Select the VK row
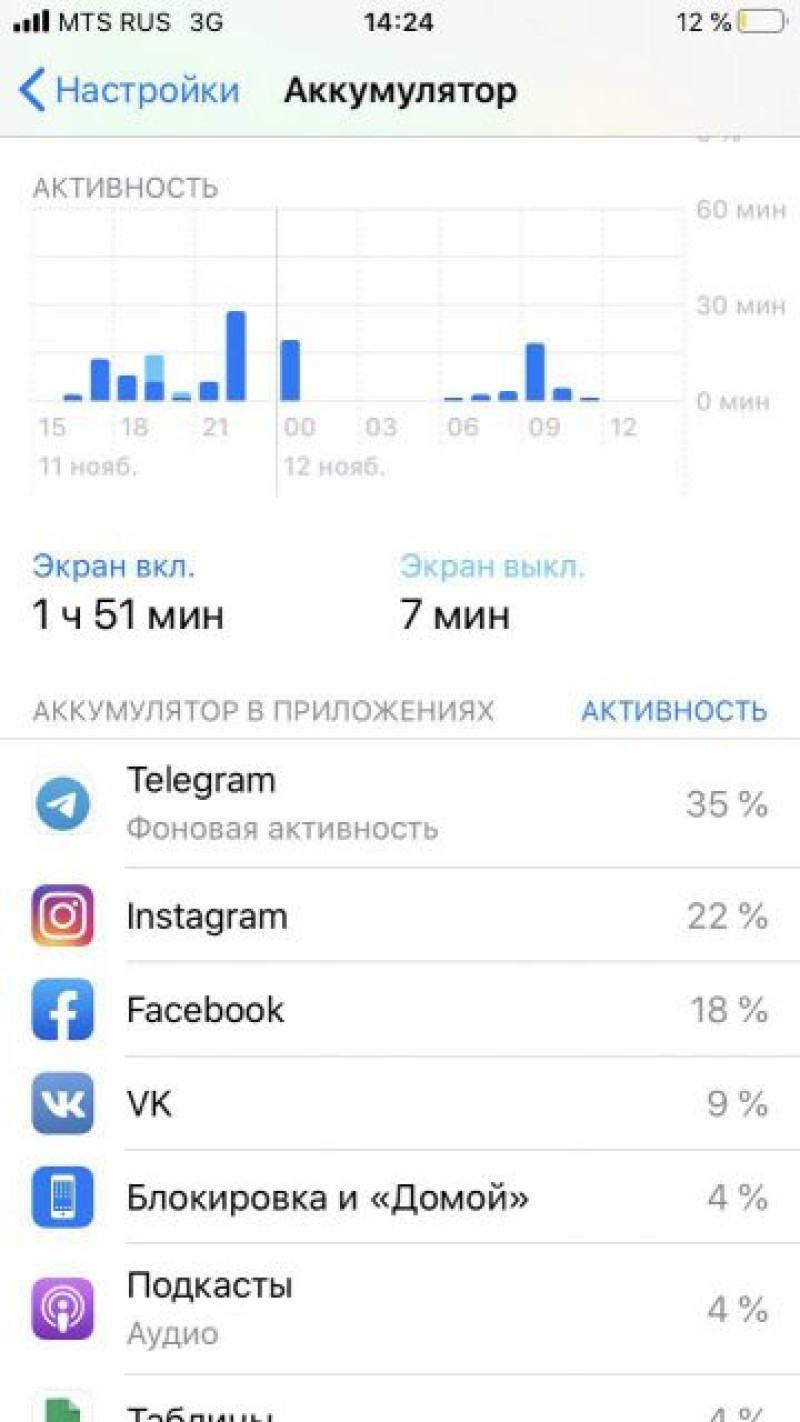 click(400, 1104)
